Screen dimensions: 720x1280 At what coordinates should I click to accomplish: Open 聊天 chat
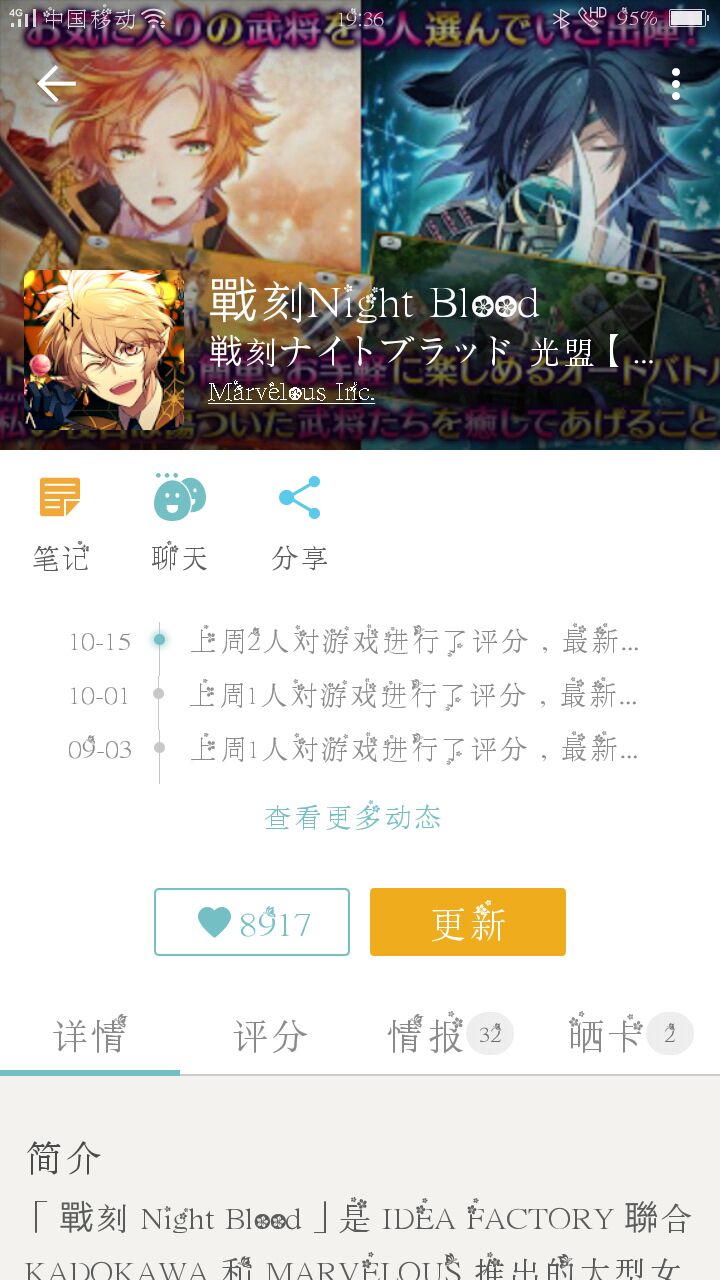[x=180, y=523]
